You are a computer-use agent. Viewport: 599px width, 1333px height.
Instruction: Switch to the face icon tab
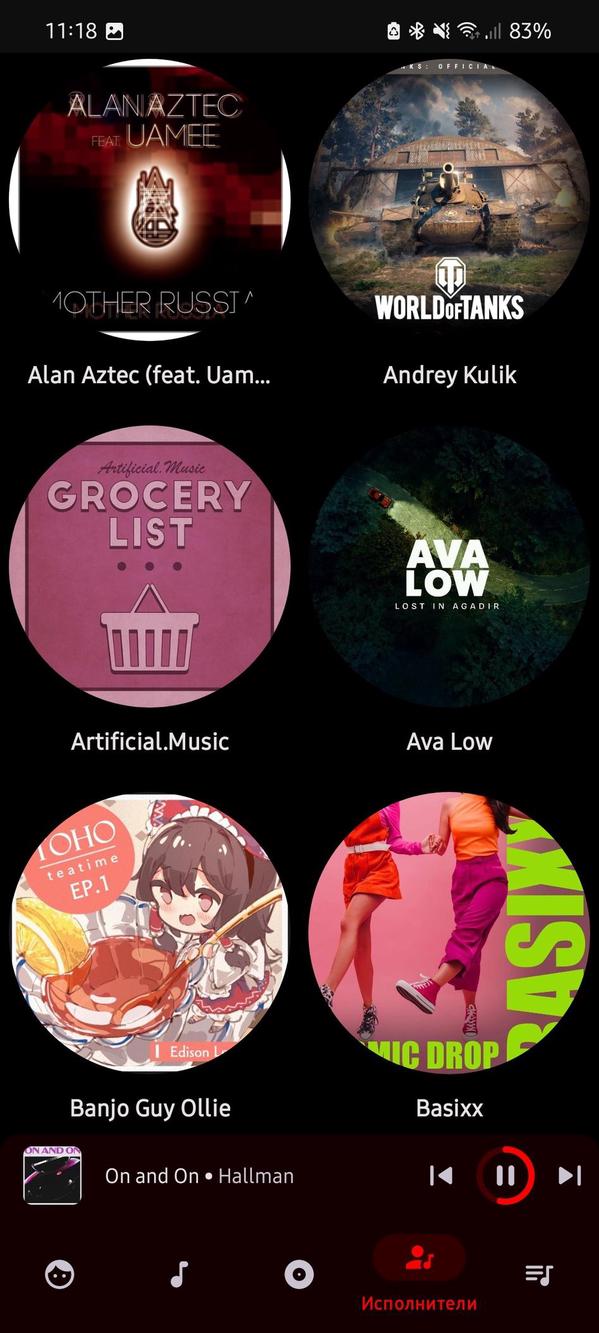tap(60, 1274)
